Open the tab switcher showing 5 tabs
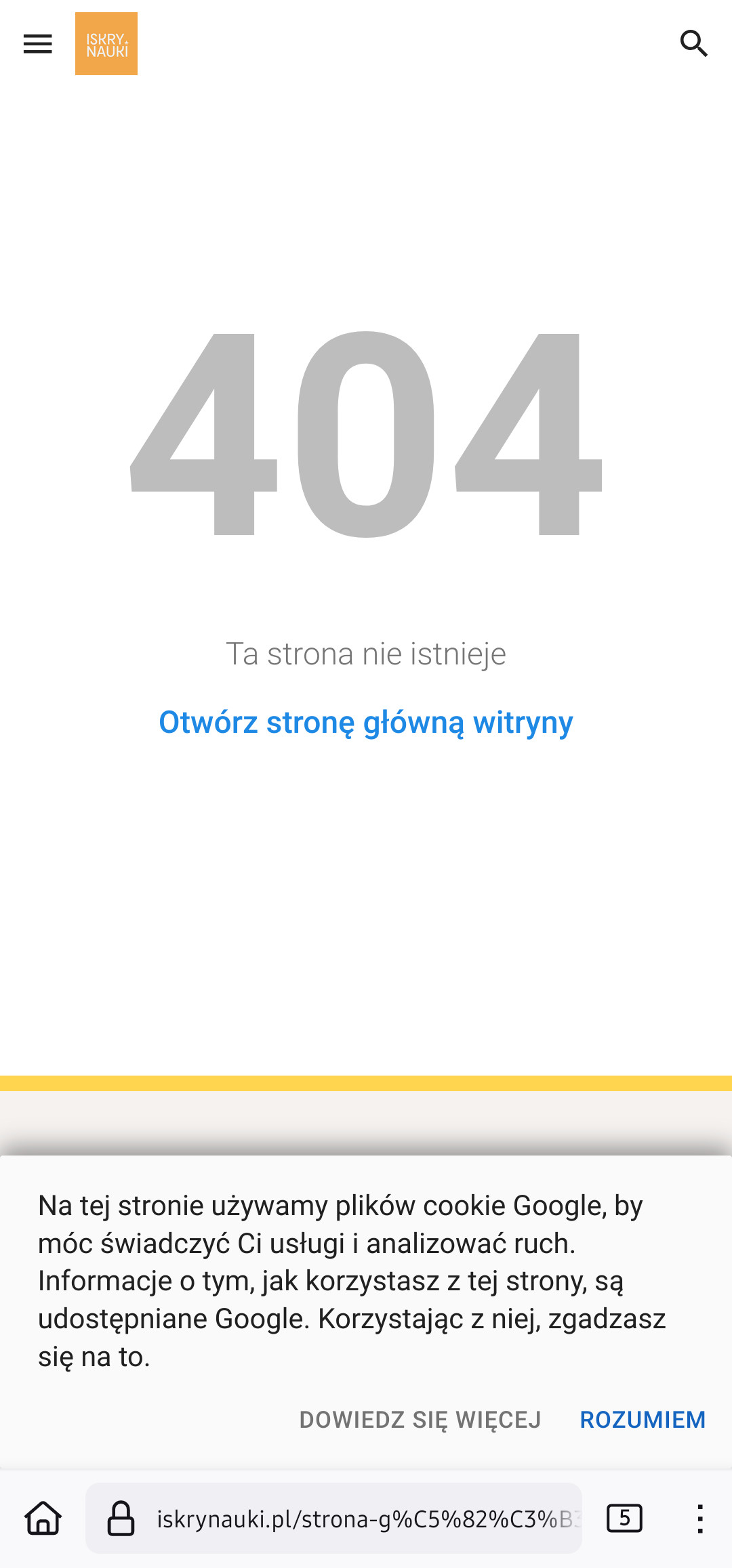 coord(624,1518)
